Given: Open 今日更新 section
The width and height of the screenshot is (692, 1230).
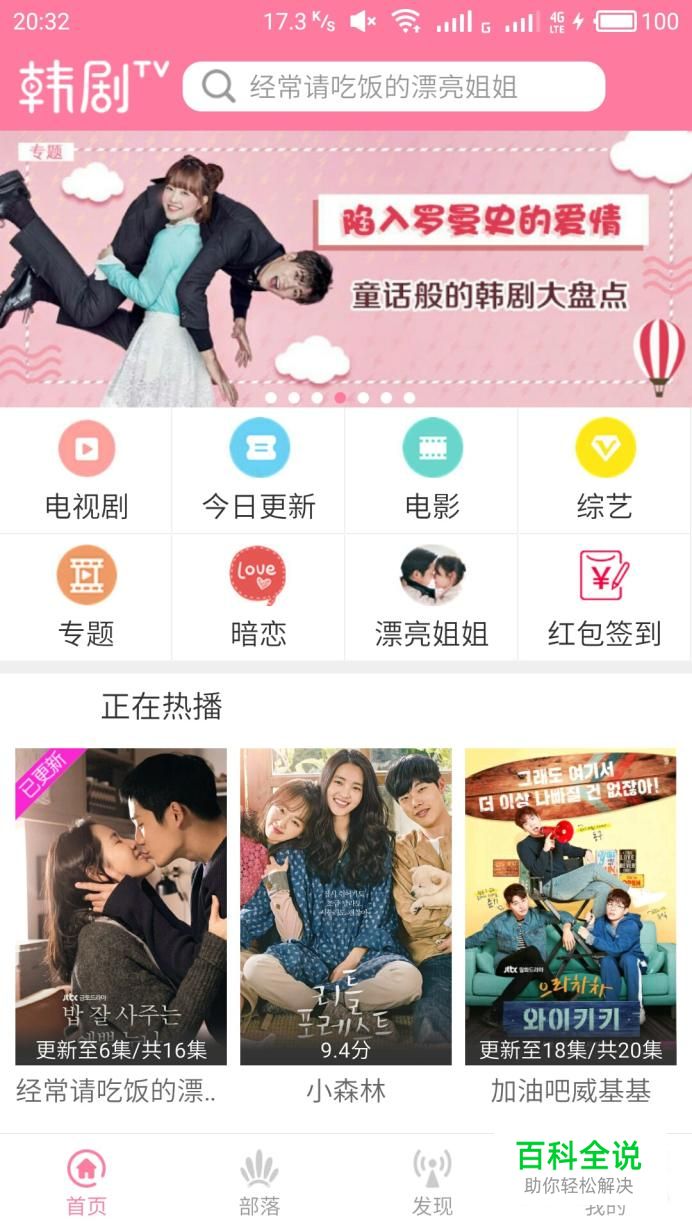Looking at the screenshot, I should click(259, 470).
